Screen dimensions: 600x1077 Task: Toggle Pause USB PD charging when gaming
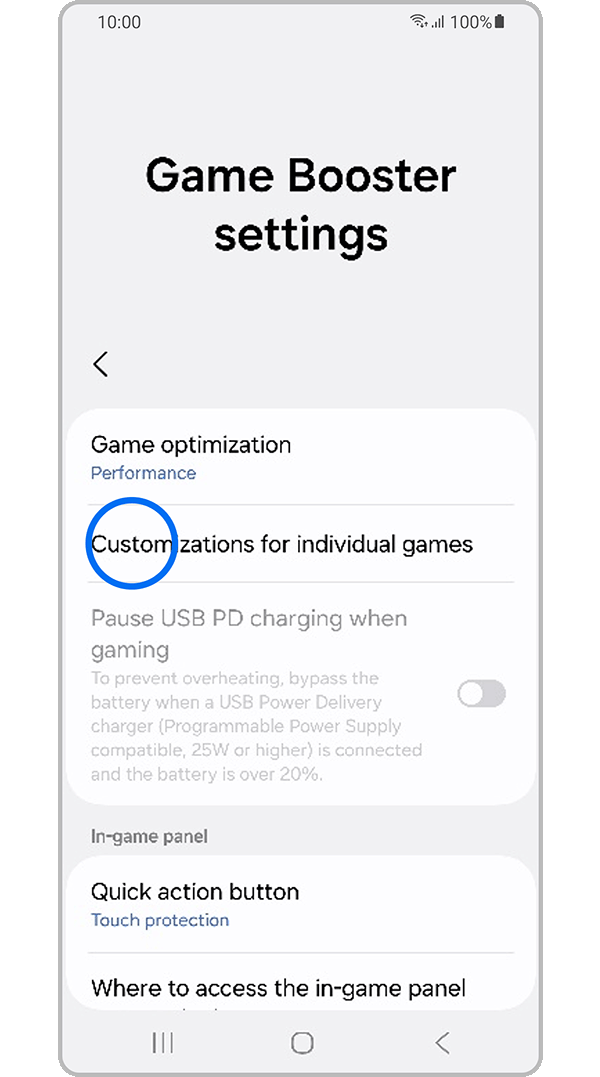[481, 694]
